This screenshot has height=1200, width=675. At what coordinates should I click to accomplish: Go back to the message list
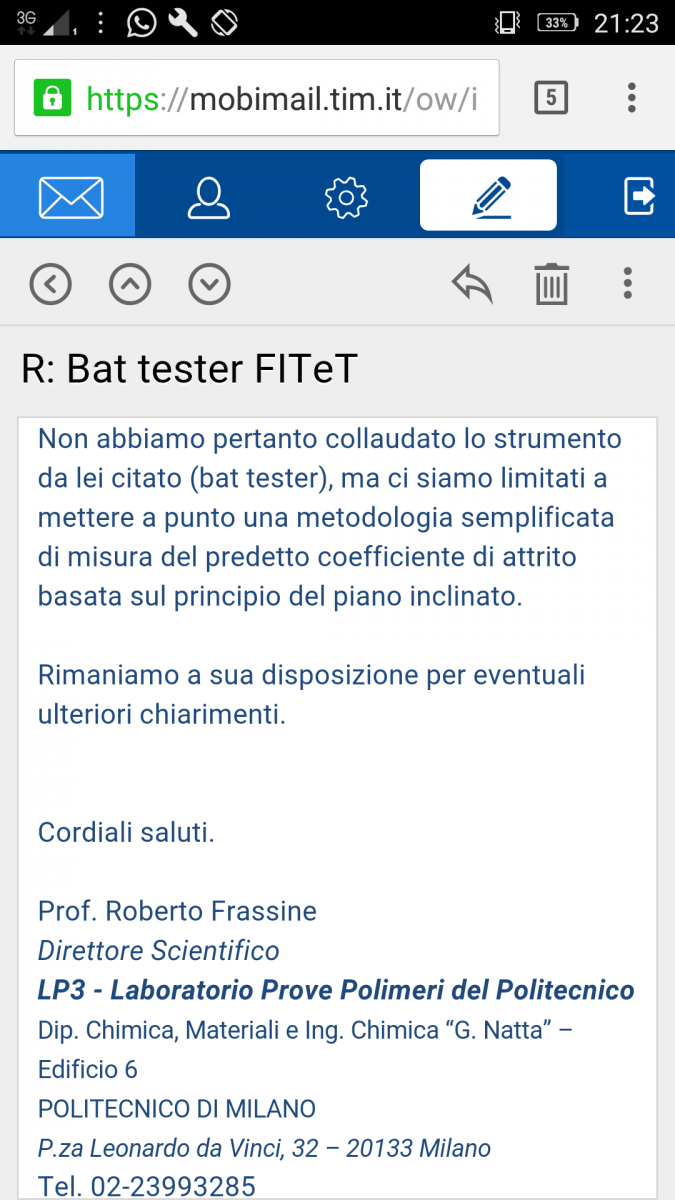click(x=51, y=285)
